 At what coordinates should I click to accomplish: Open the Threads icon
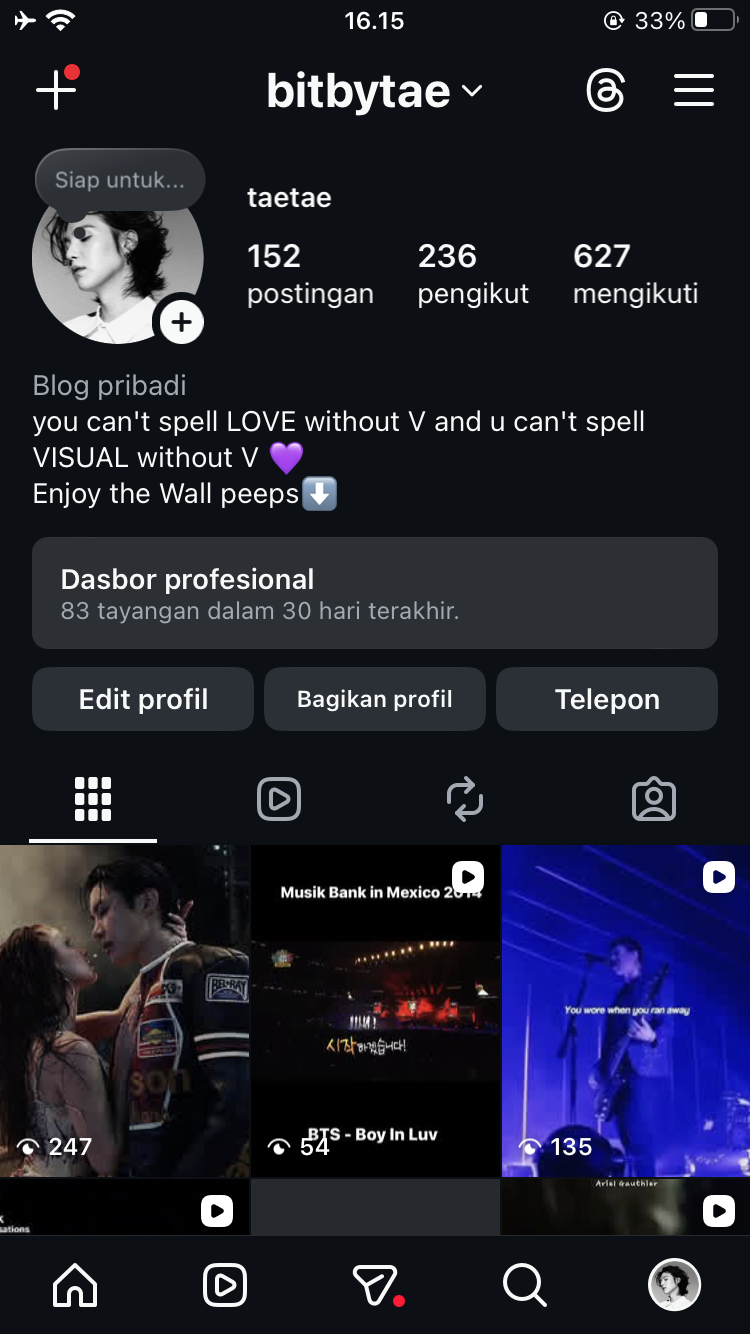(605, 92)
